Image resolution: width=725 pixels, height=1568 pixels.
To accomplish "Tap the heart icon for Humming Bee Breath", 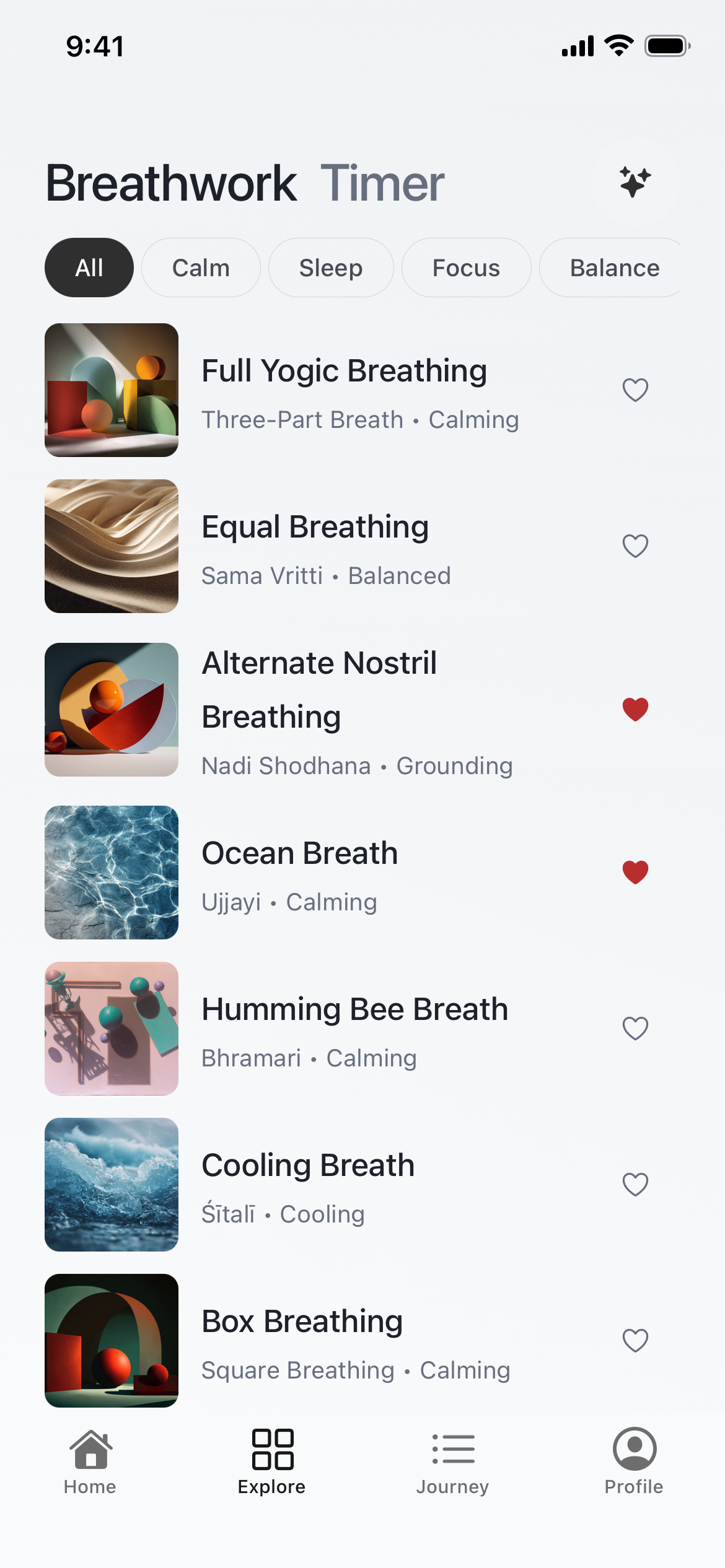I will pos(636,1028).
